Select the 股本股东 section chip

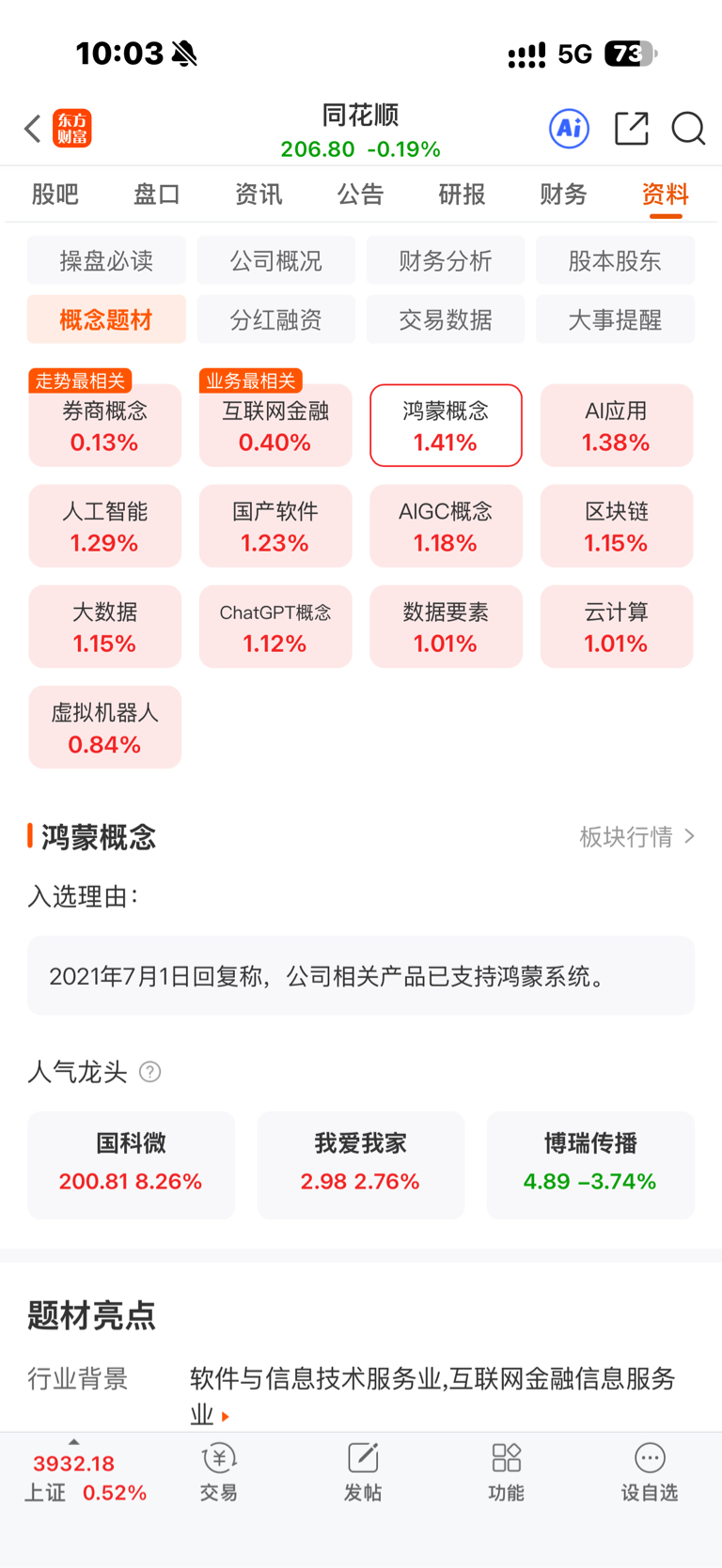point(615,260)
